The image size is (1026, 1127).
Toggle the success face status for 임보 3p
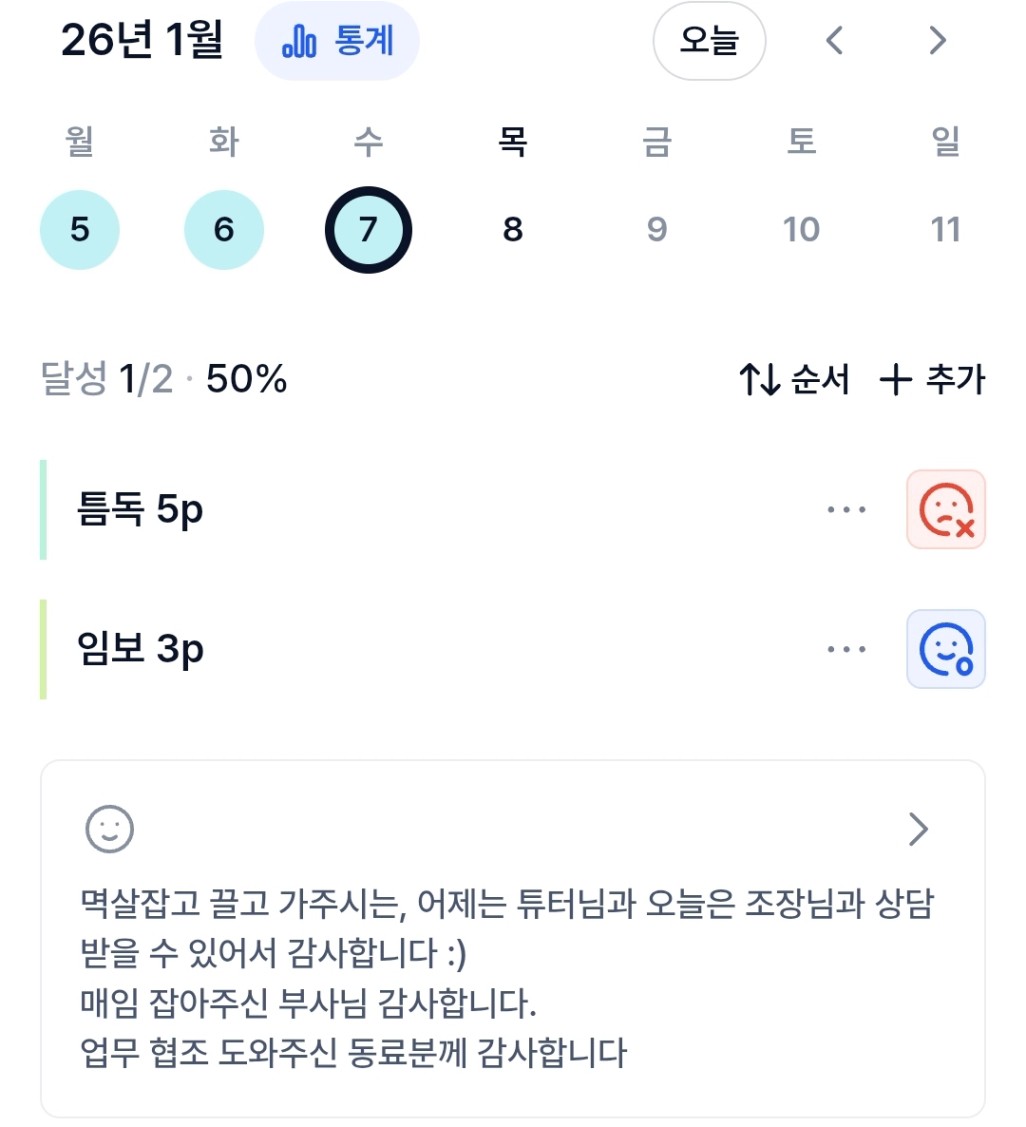(x=946, y=650)
